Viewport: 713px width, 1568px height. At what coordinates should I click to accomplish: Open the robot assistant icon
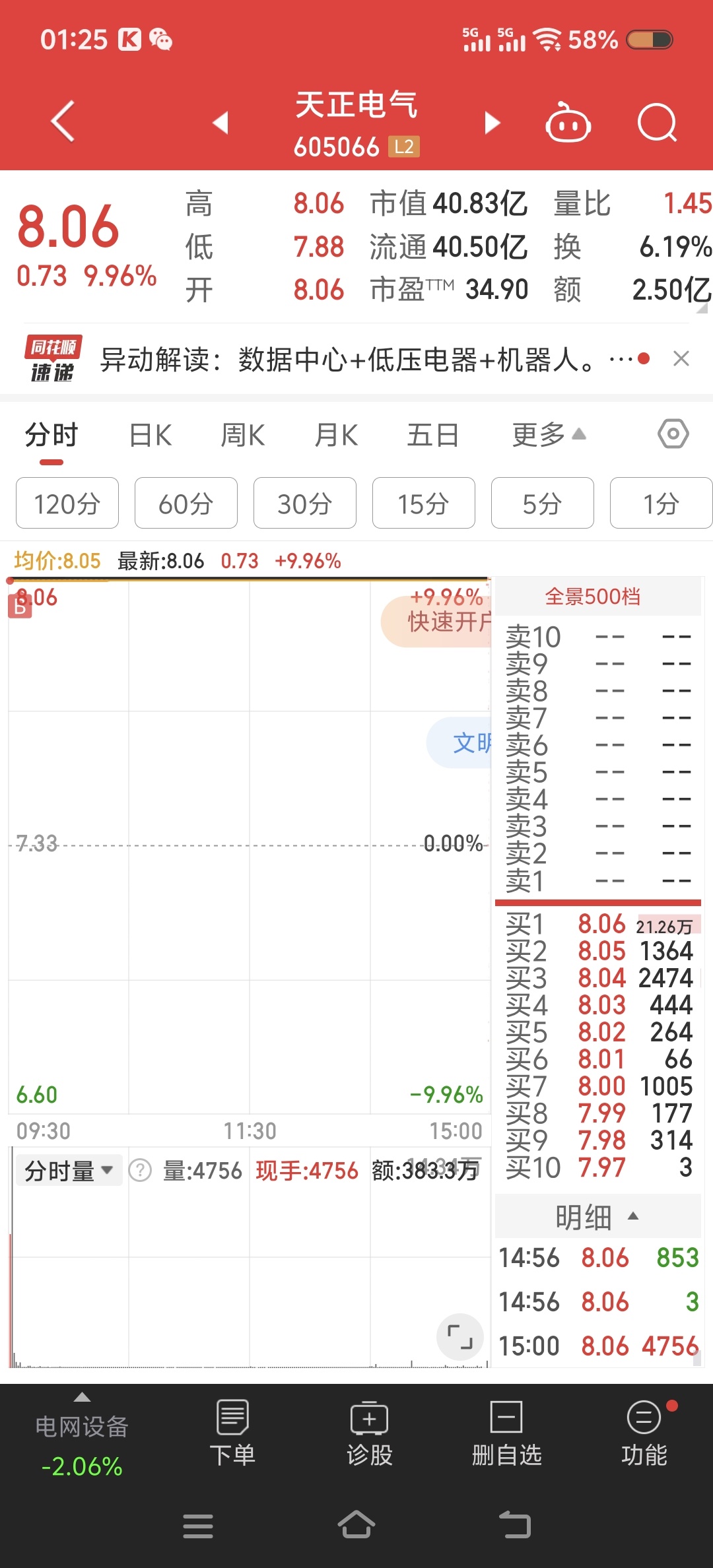coord(568,122)
